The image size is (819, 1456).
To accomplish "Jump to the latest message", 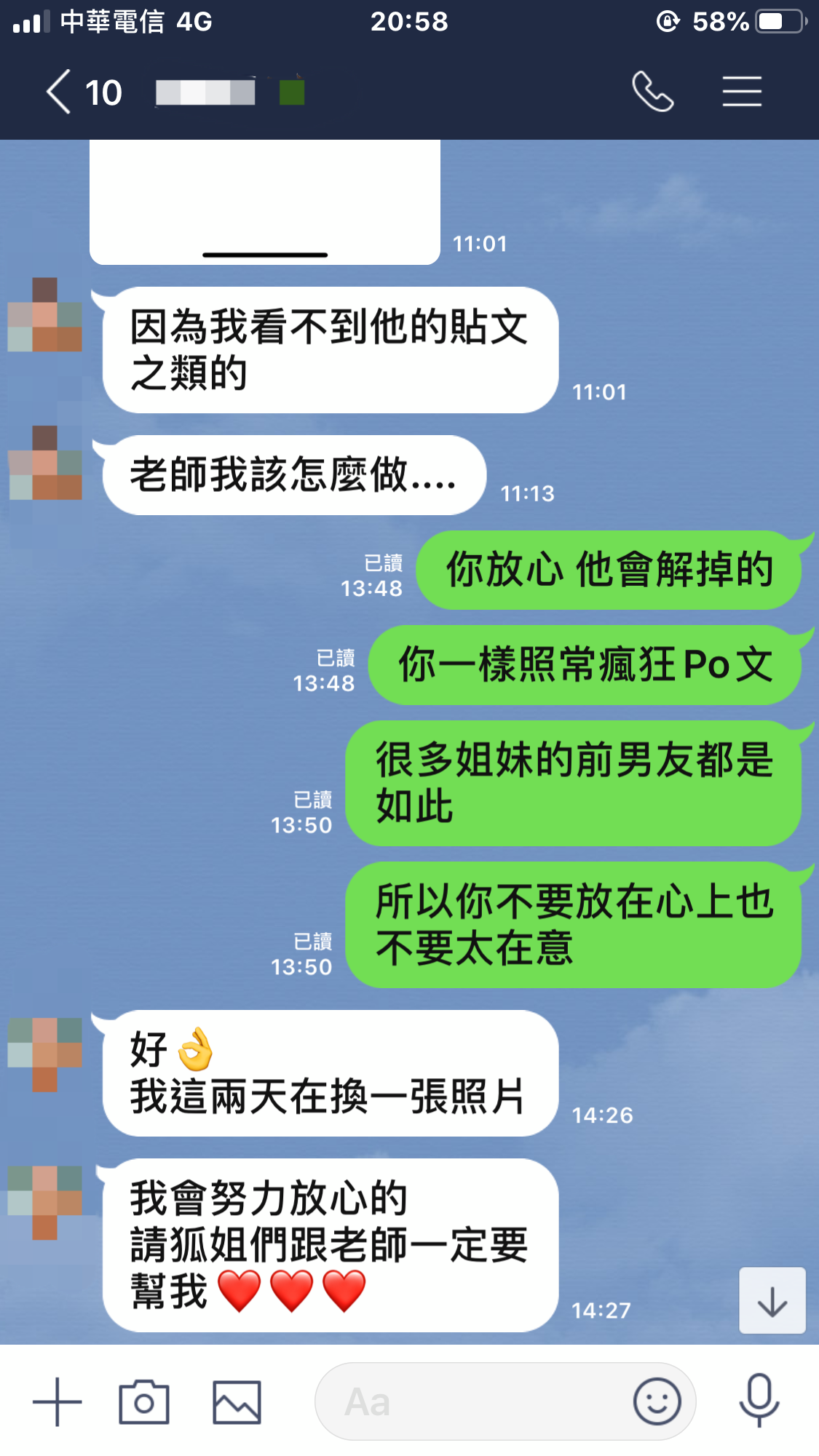I will click(772, 1301).
